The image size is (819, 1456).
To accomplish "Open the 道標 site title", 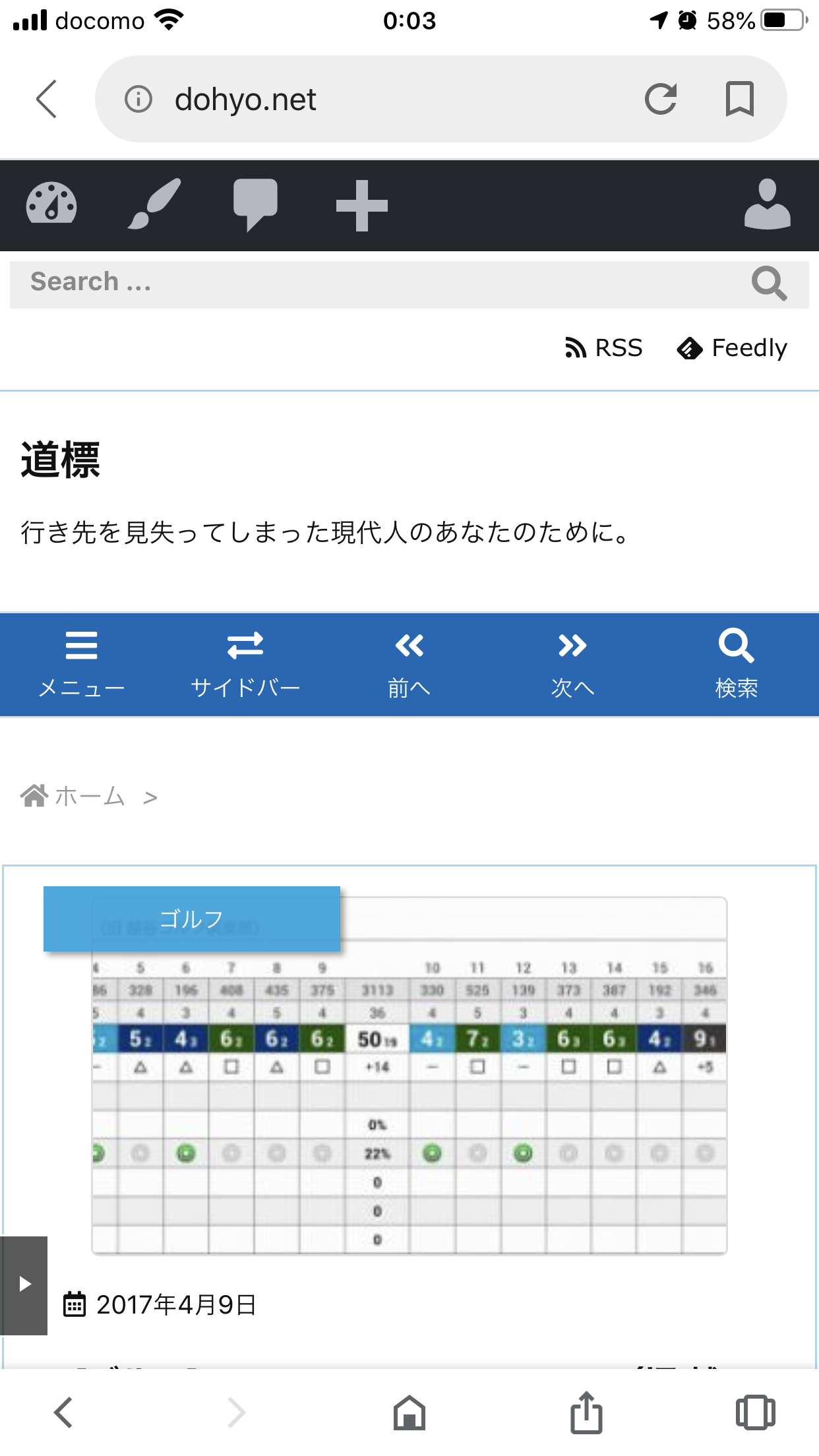I will coord(61,460).
